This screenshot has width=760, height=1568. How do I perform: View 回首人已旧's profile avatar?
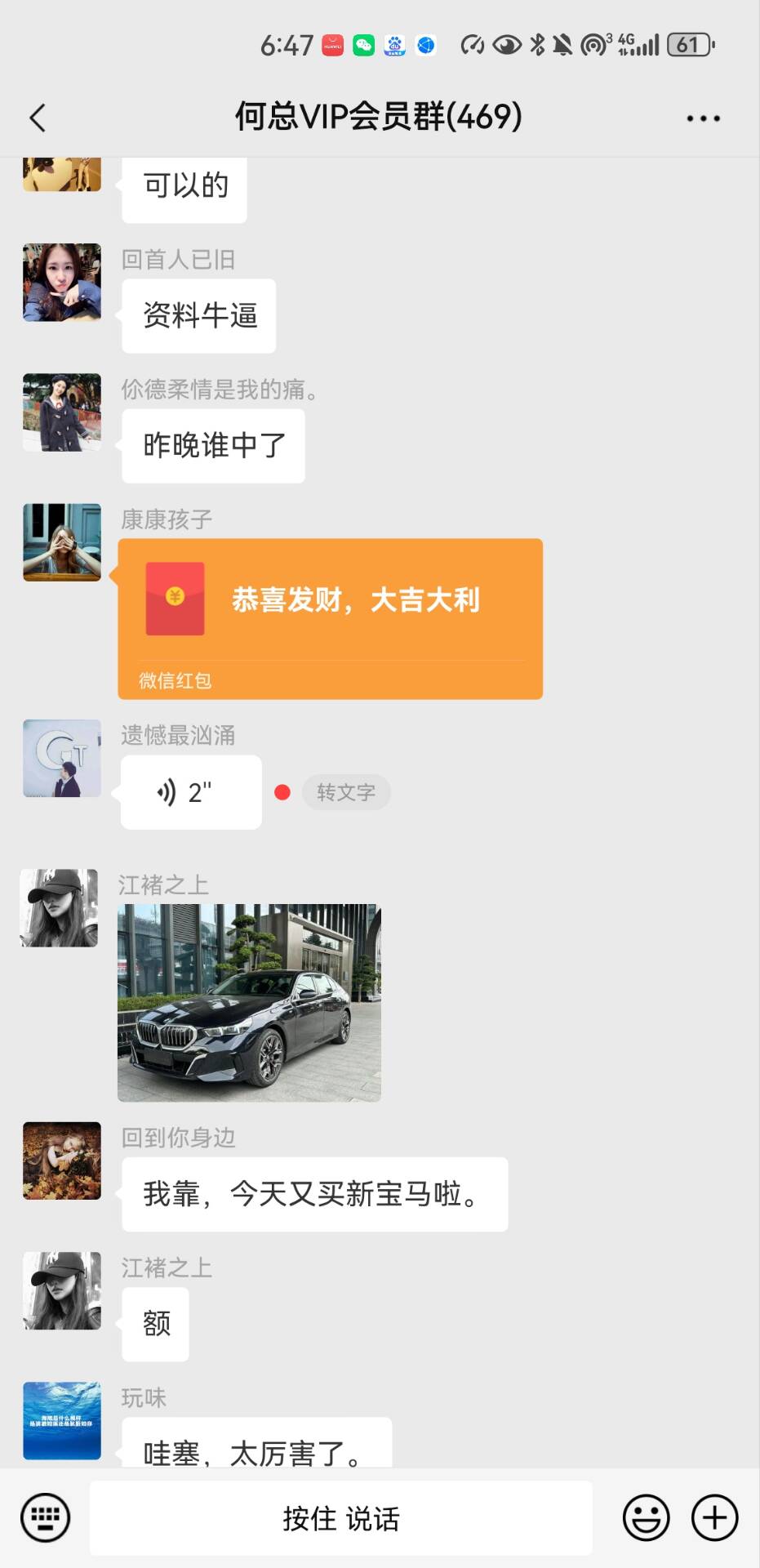(x=62, y=283)
